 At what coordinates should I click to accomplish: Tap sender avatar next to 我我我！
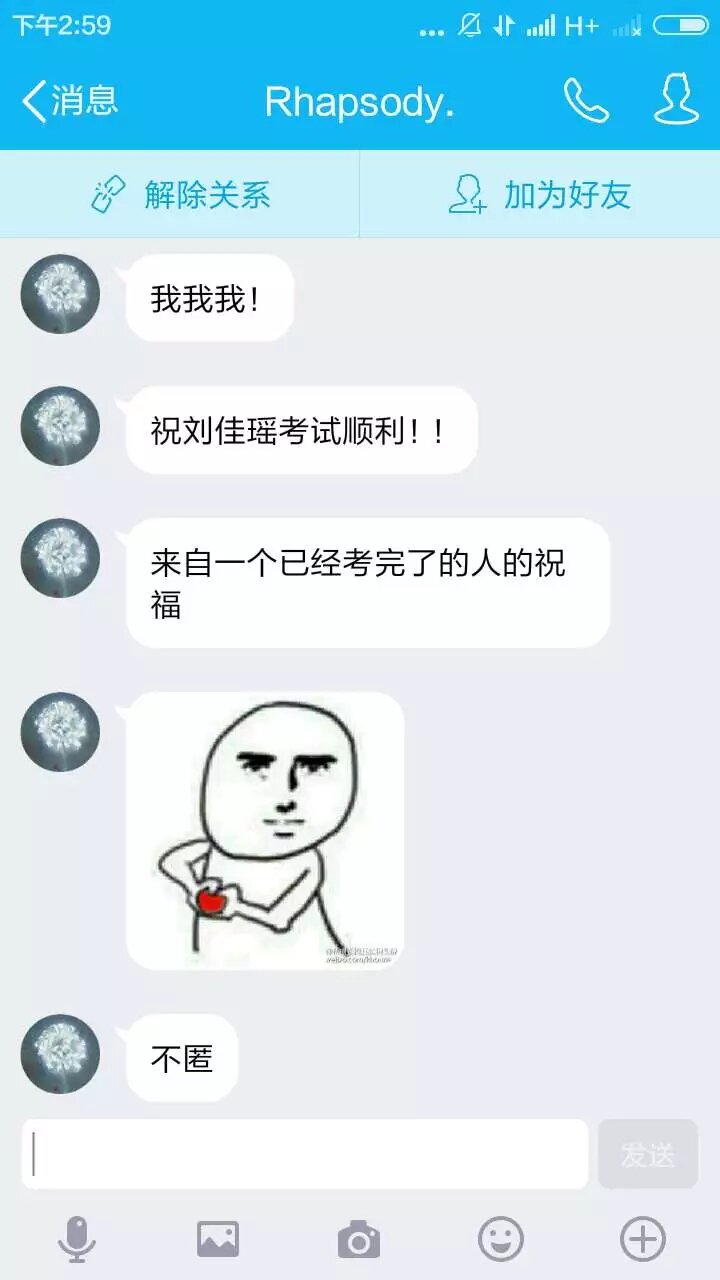[60, 294]
